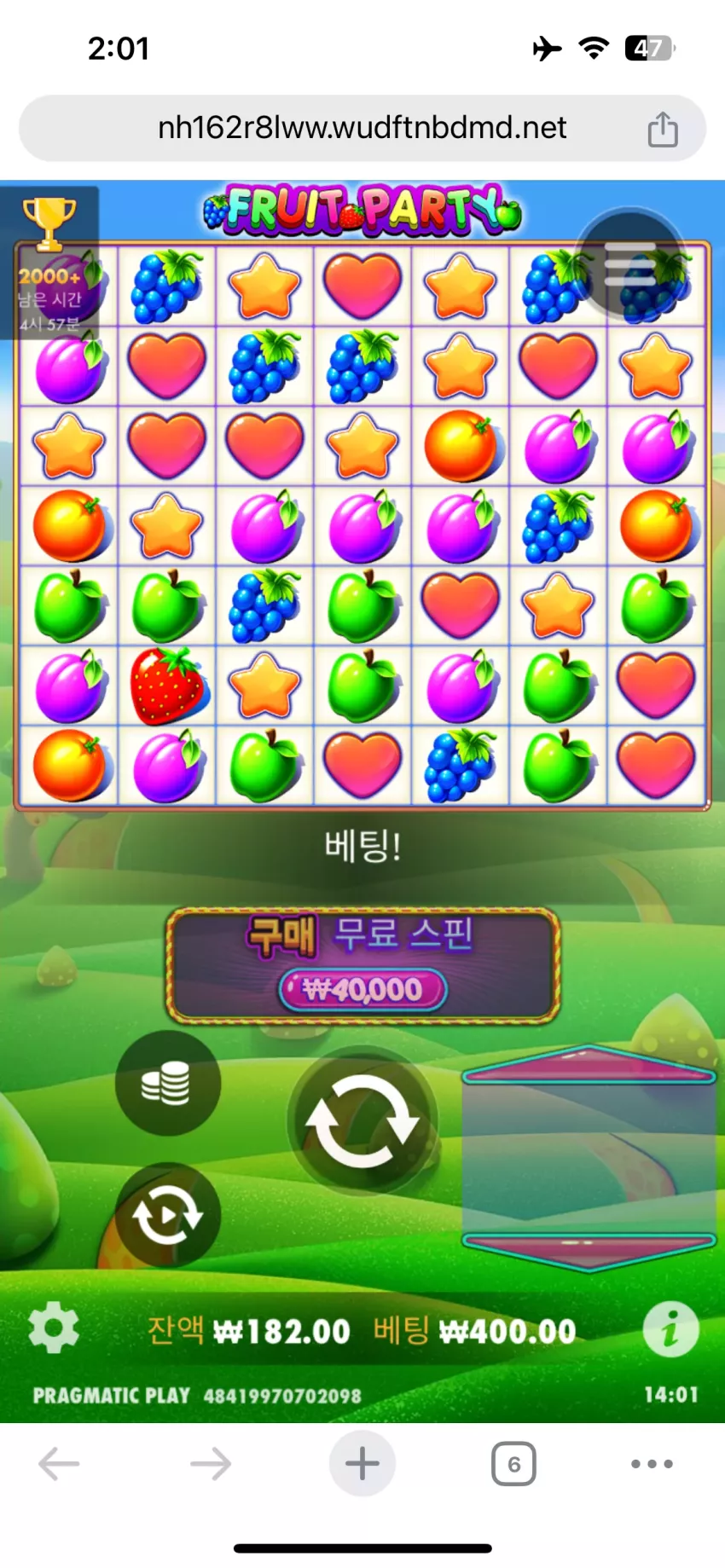Open game settings gear
This screenshot has width=725, height=1568.
[54, 1328]
